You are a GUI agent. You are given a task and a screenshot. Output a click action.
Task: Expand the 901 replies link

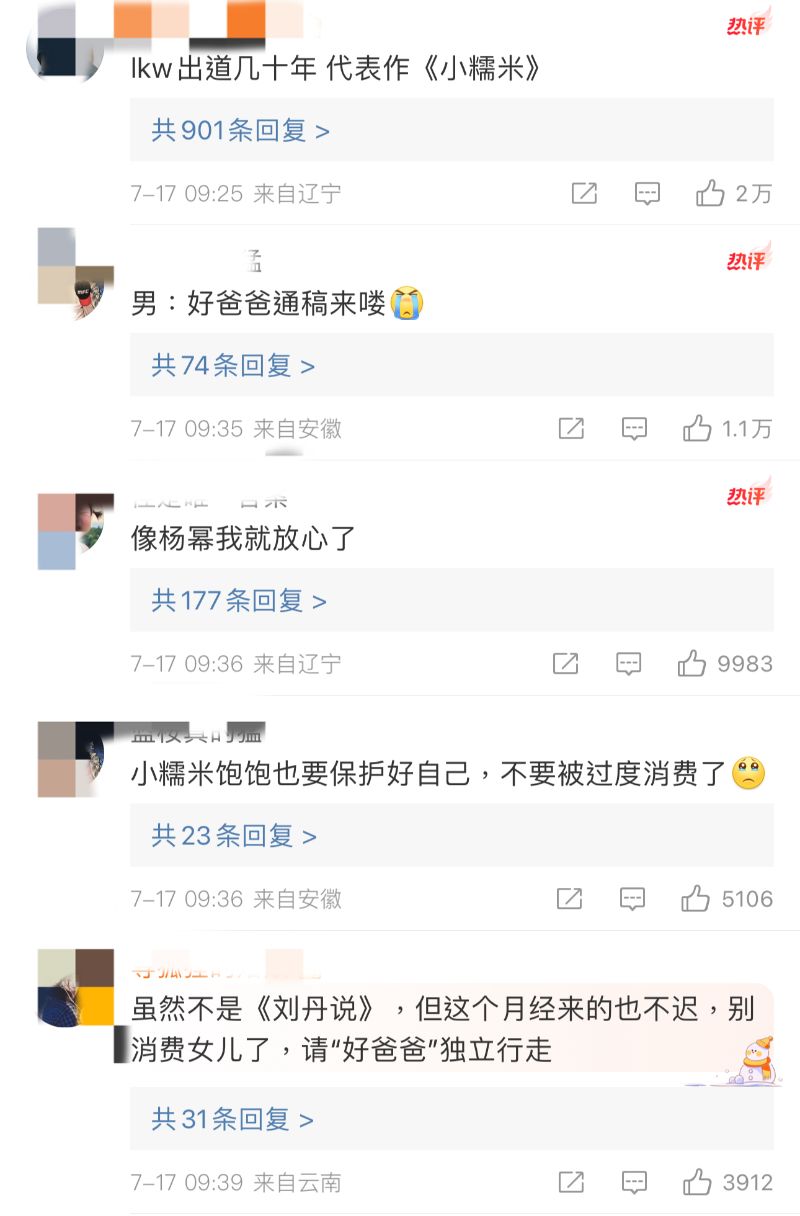[240, 130]
